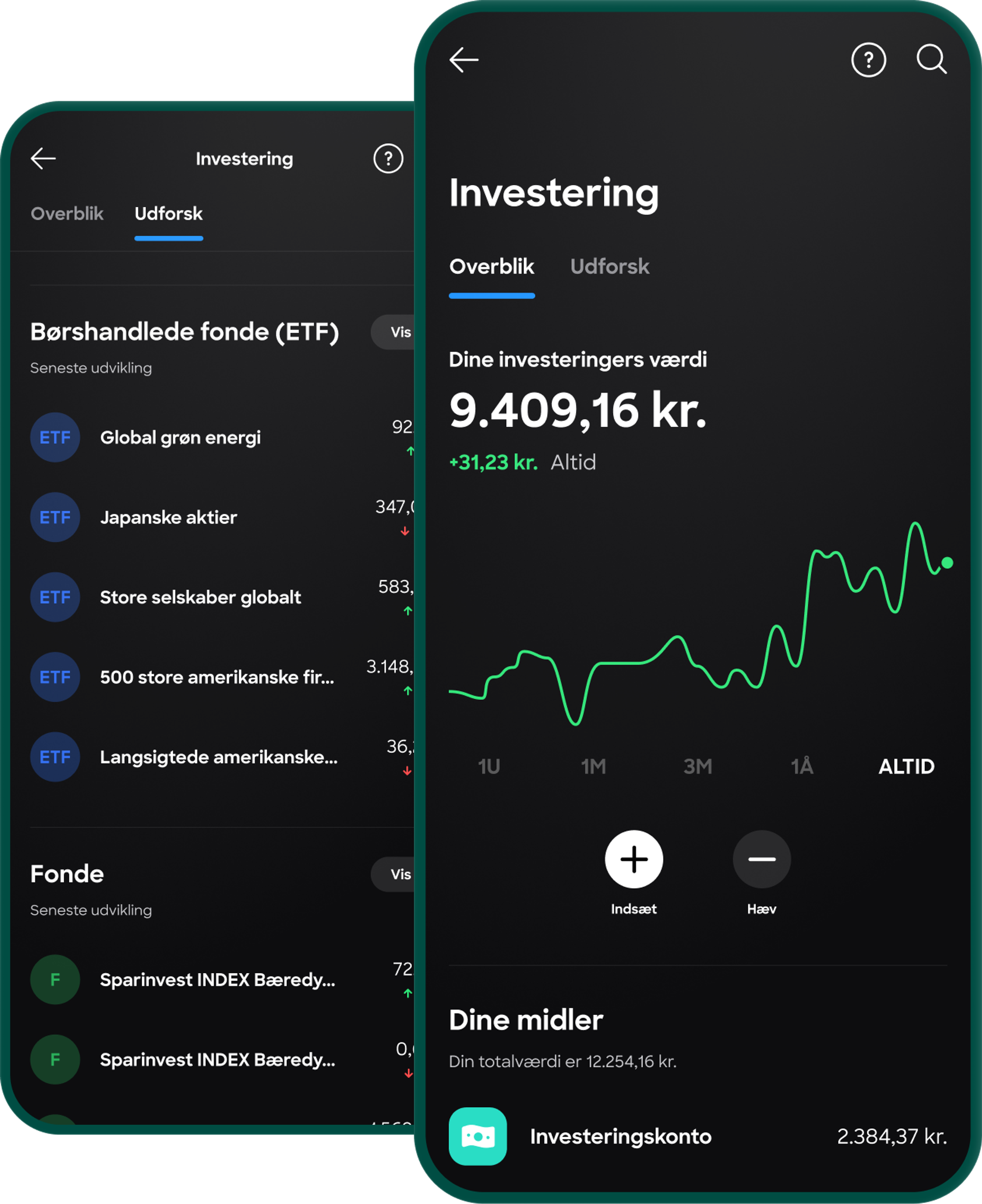Tap the ETF icon next to Global grøn energi
982x1204 pixels.
click(x=55, y=437)
